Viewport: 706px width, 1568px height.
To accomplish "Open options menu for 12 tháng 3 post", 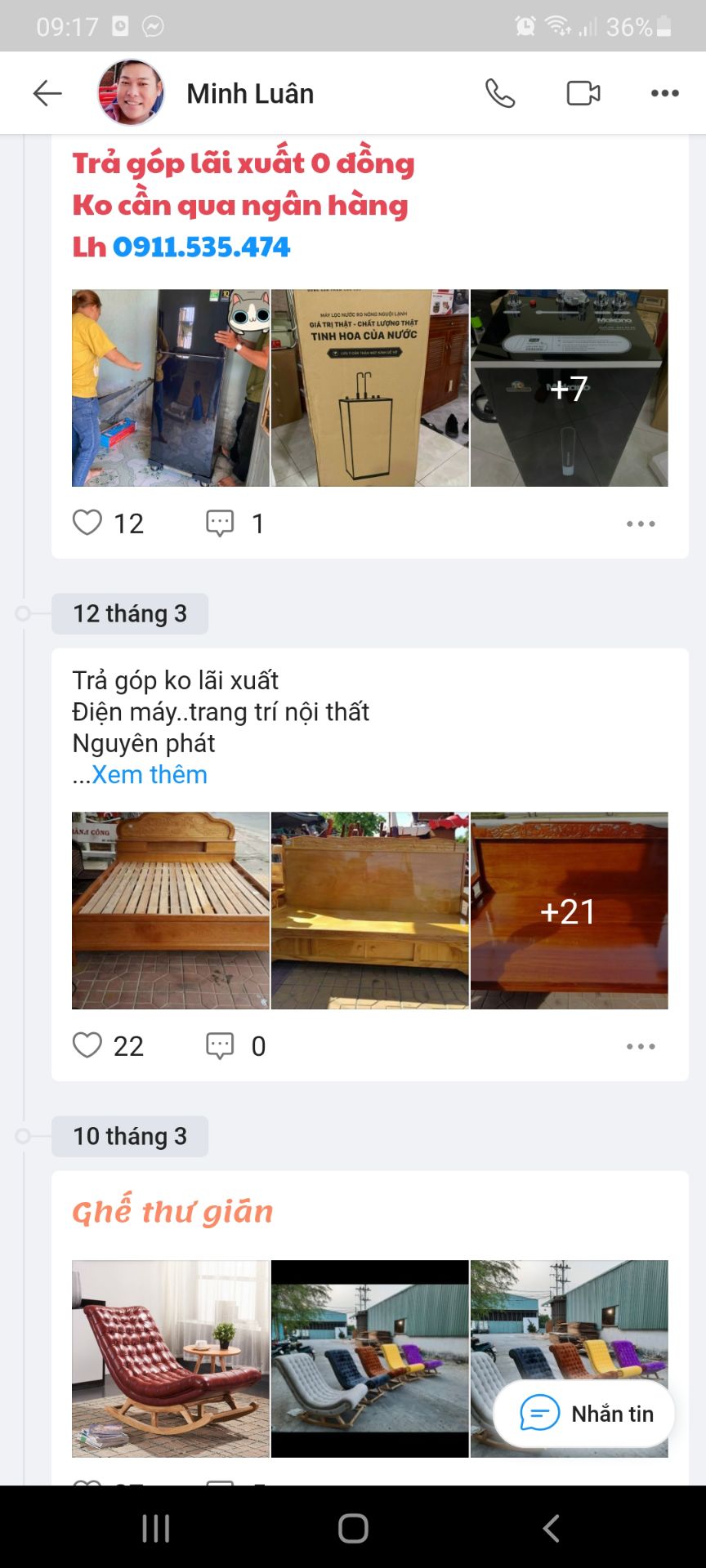I will point(641,1046).
